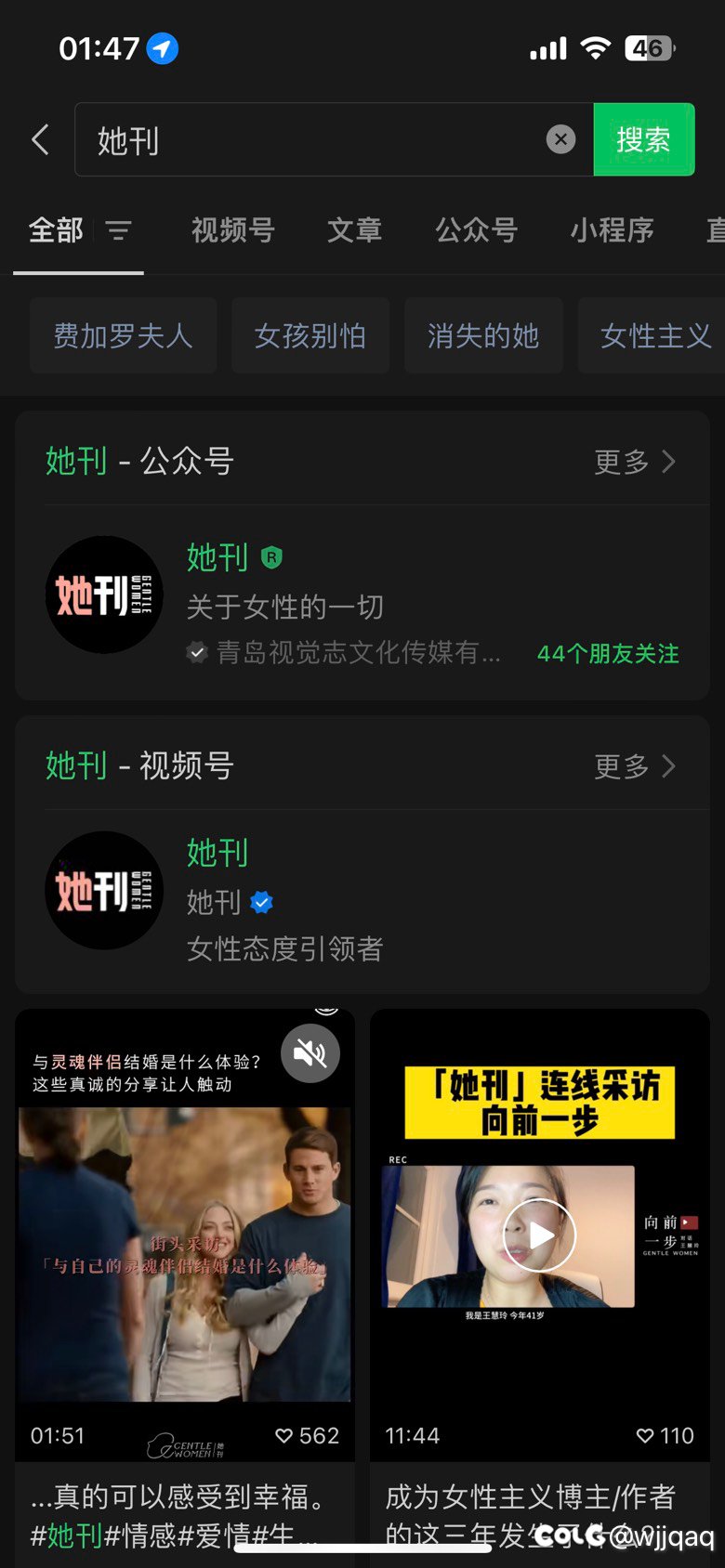Open the 她刊 official account 关于女性的一切

(362, 603)
